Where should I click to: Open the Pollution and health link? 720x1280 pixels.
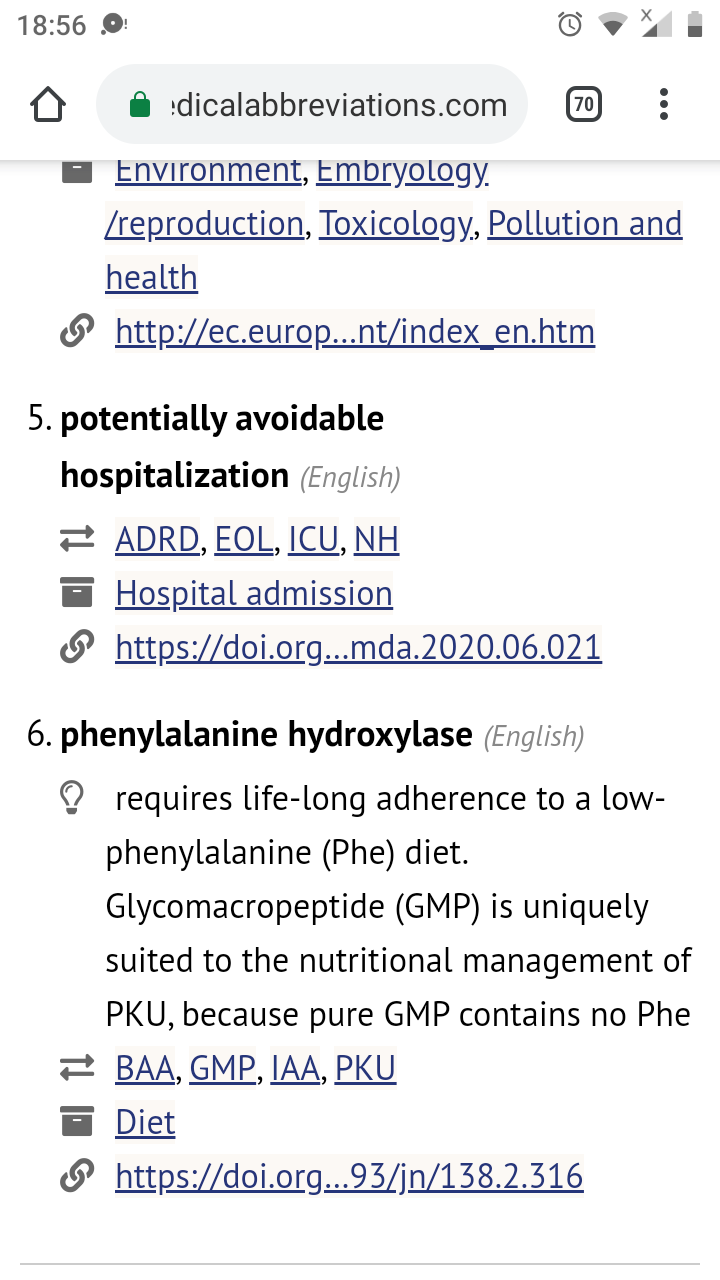coord(584,224)
